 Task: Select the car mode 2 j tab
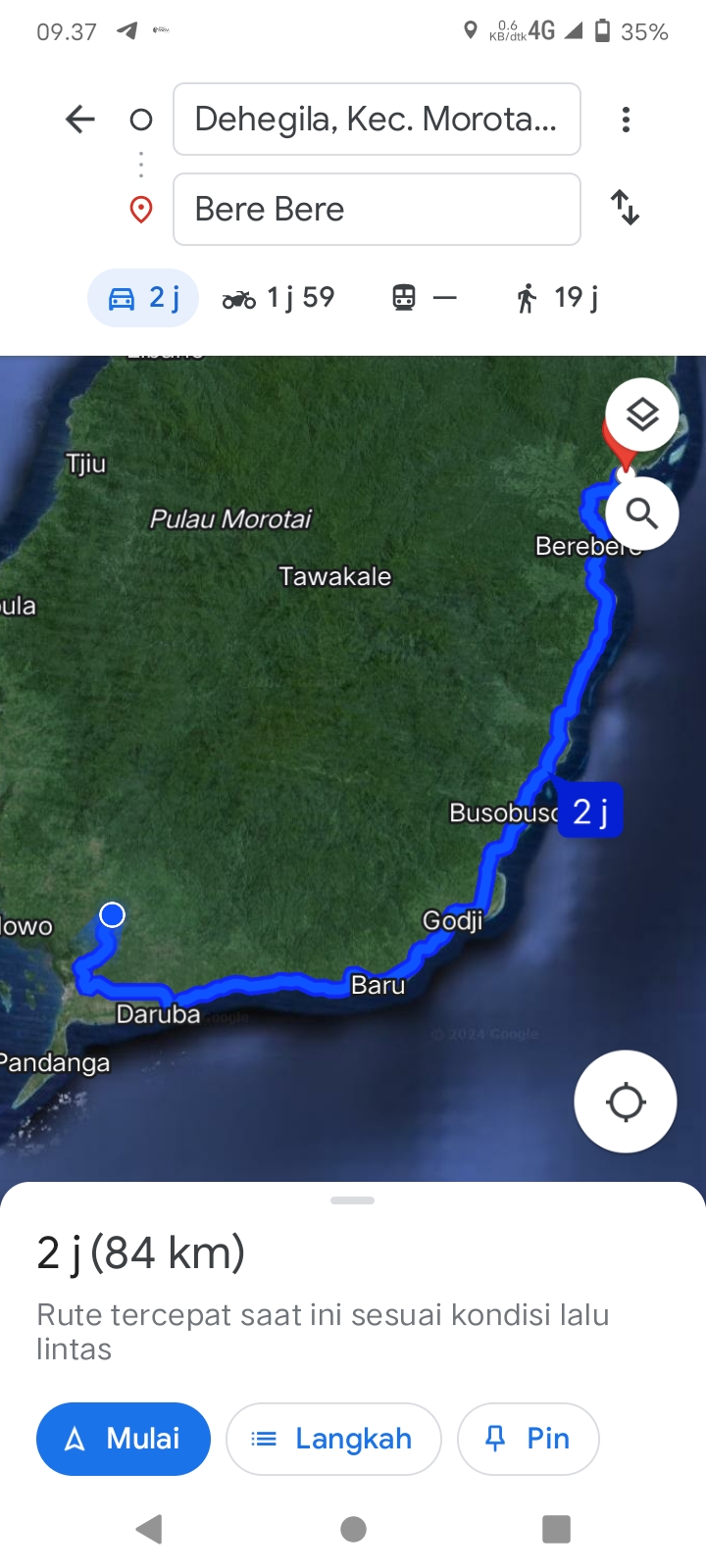tap(143, 297)
